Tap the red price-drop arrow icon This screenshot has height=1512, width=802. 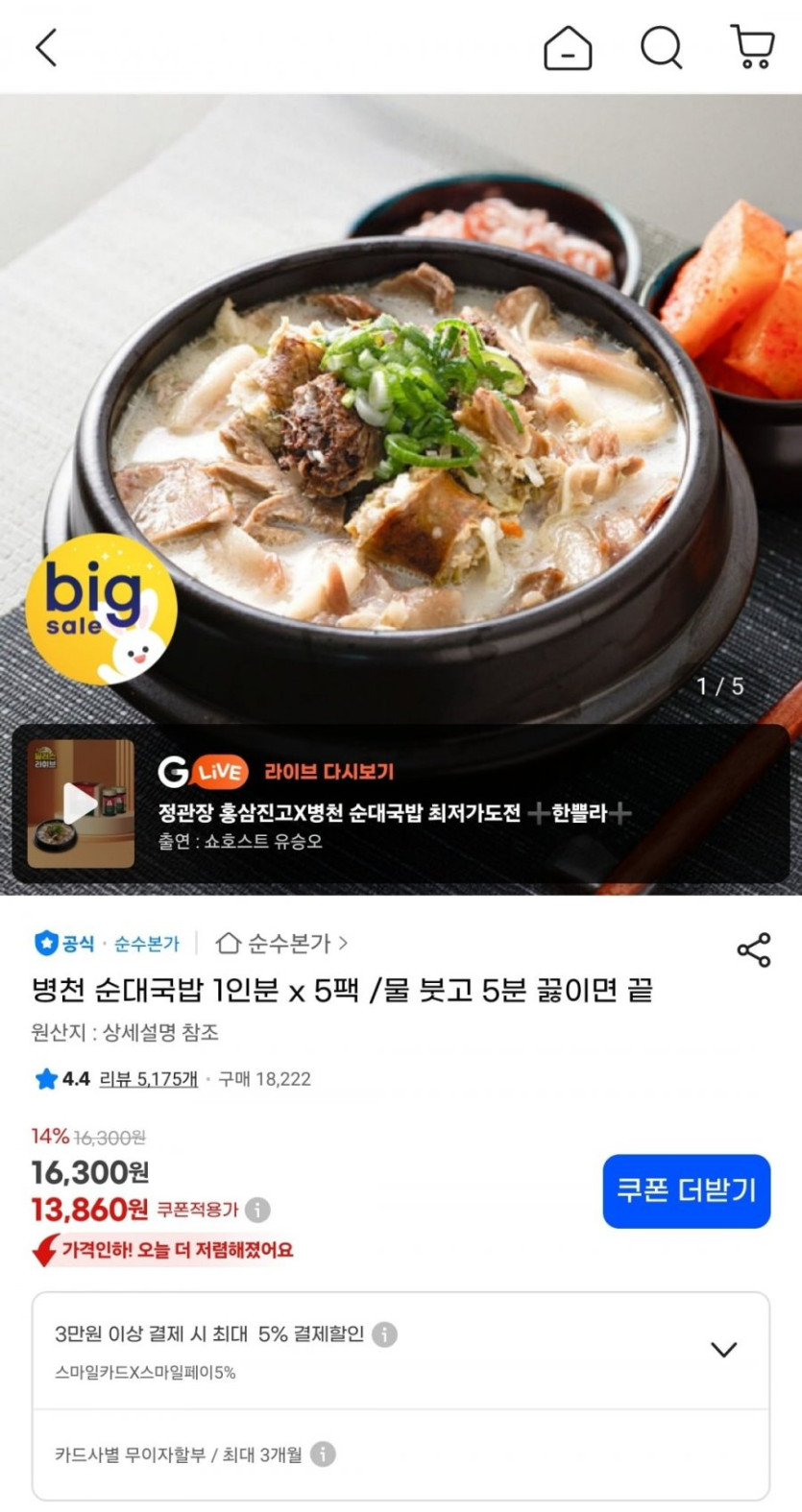40,1250
